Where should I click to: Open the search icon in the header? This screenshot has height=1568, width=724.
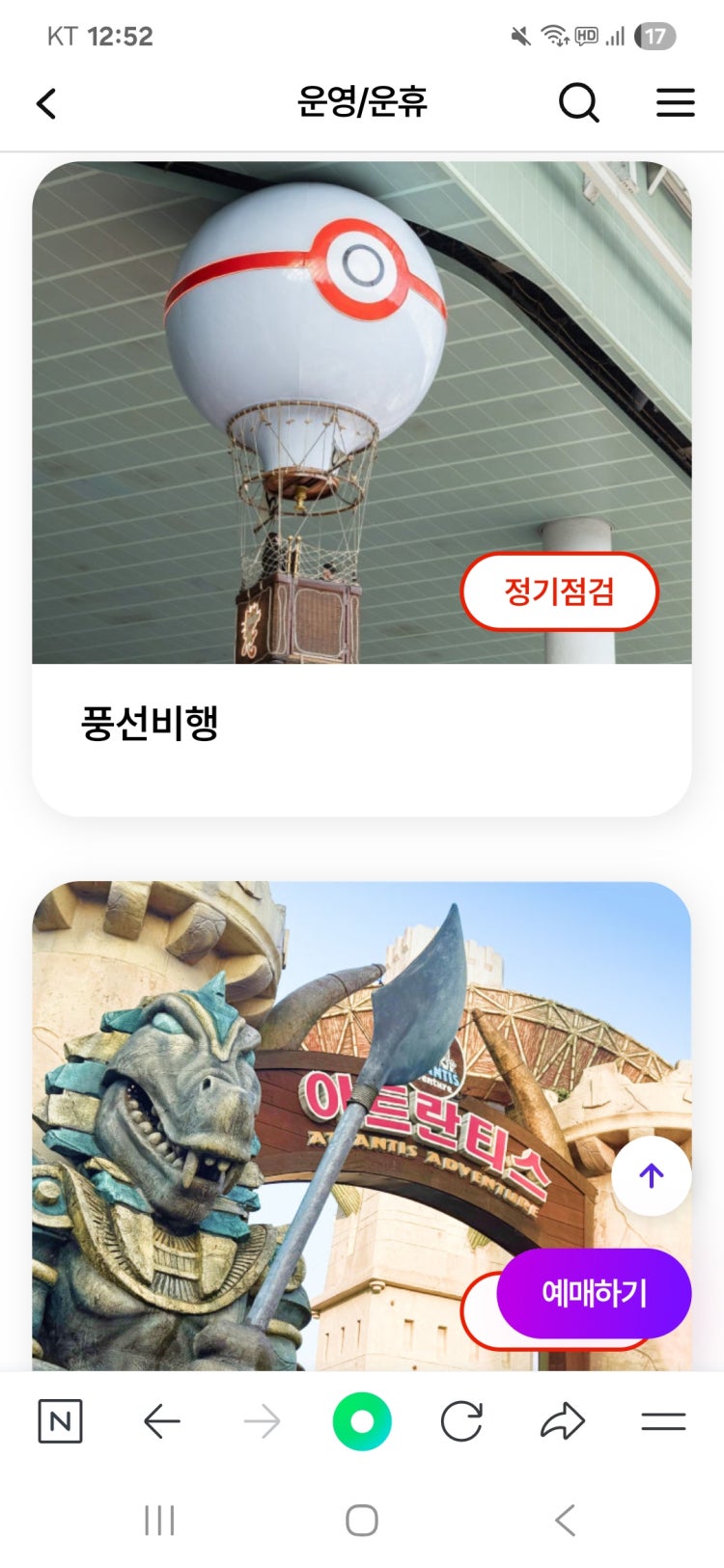click(x=578, y=102)
